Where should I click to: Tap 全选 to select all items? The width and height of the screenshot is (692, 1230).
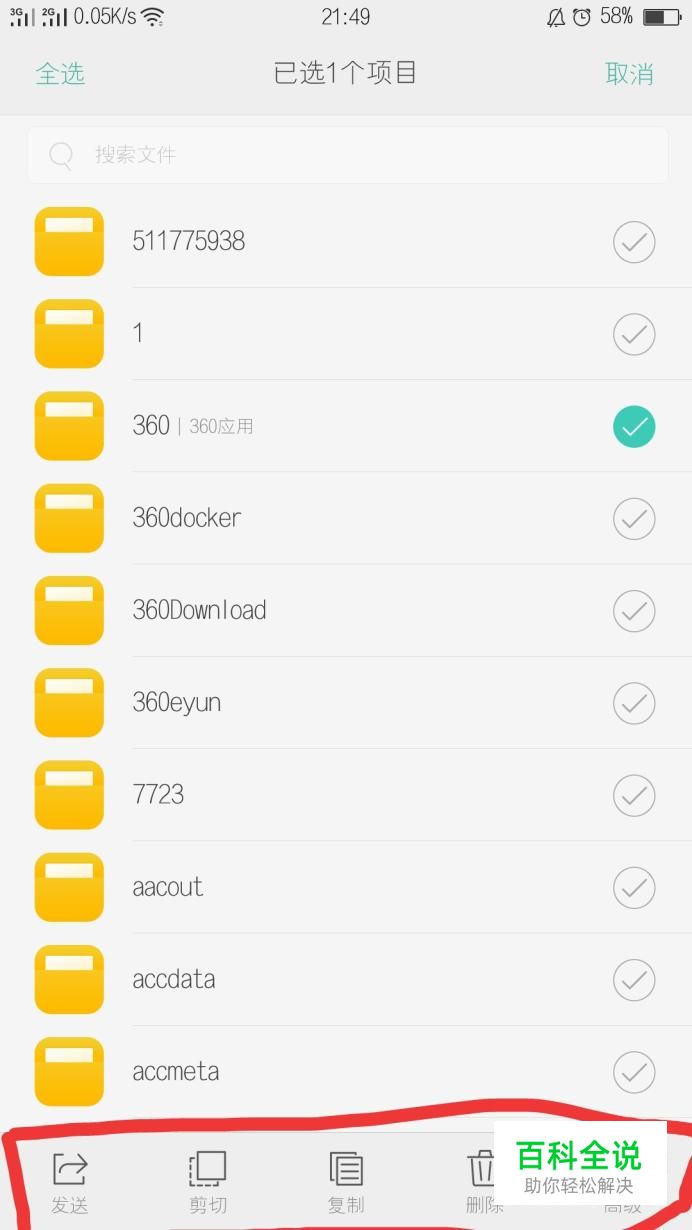coord(60,74)
